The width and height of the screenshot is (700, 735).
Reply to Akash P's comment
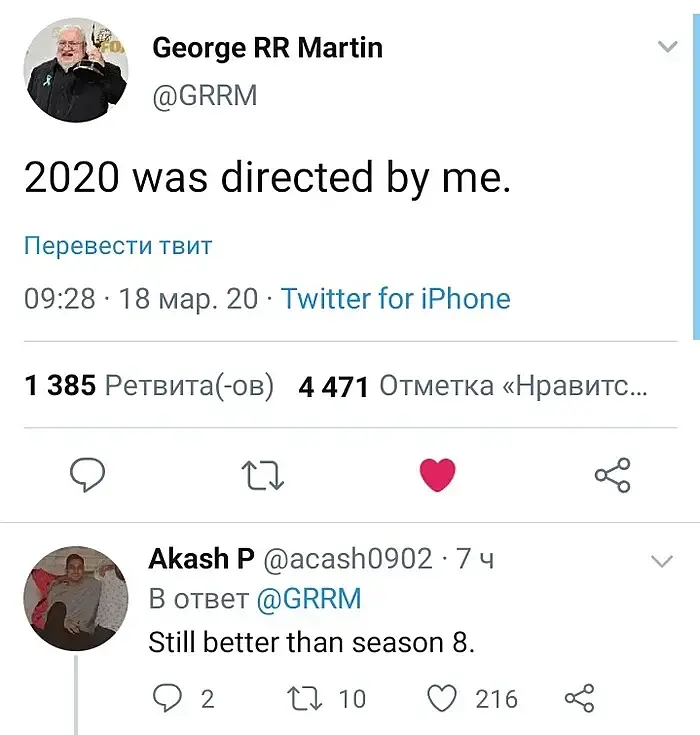point(170,698)
